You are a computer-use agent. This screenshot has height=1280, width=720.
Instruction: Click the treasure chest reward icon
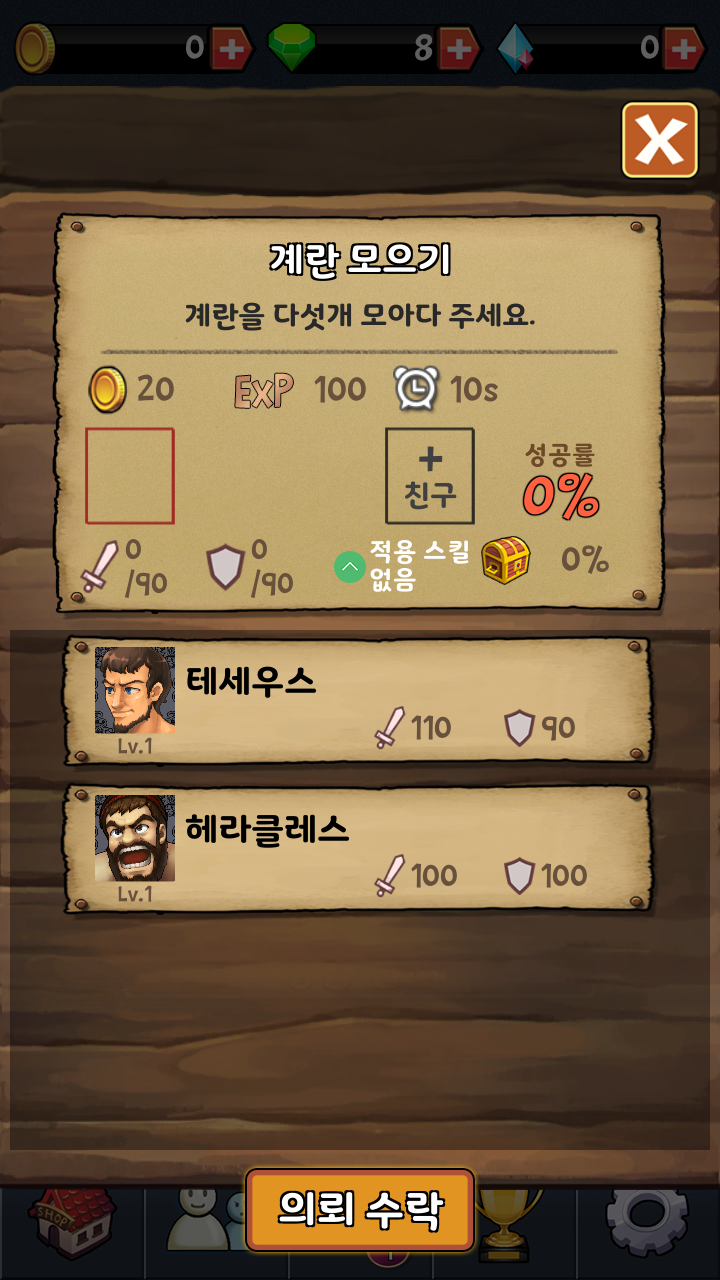point(507,560)
